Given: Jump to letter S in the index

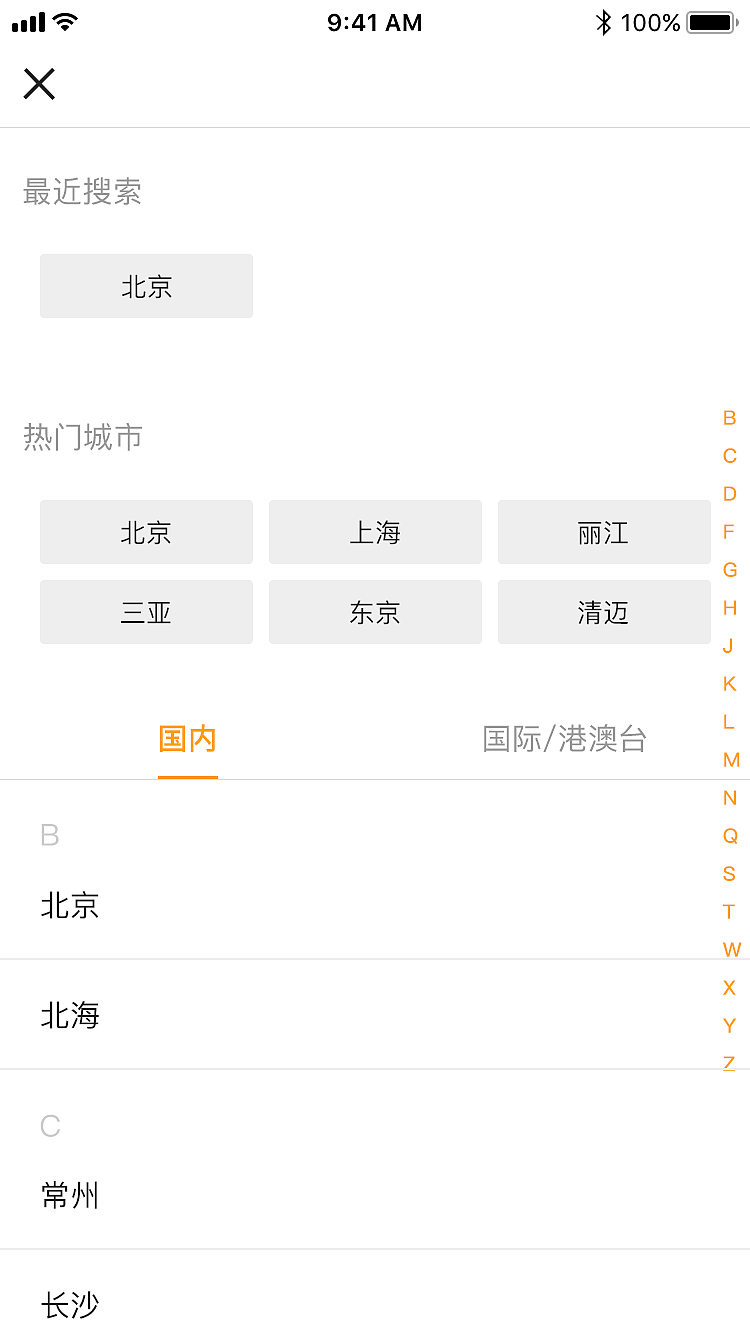Looking at the screenshot, I should (x=730, y=874).
